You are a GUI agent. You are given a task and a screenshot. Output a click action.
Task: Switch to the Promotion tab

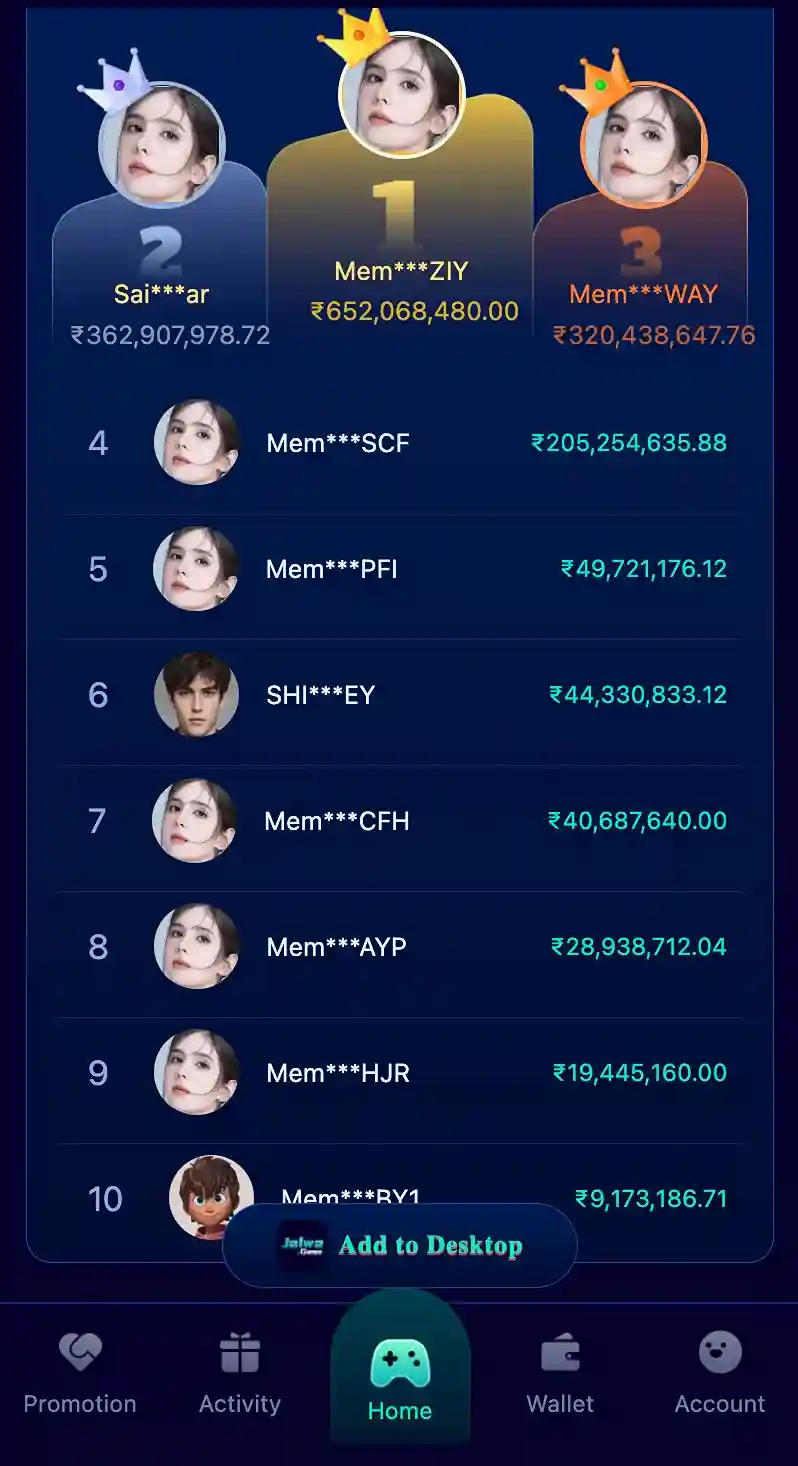(x=80, y=1375)
